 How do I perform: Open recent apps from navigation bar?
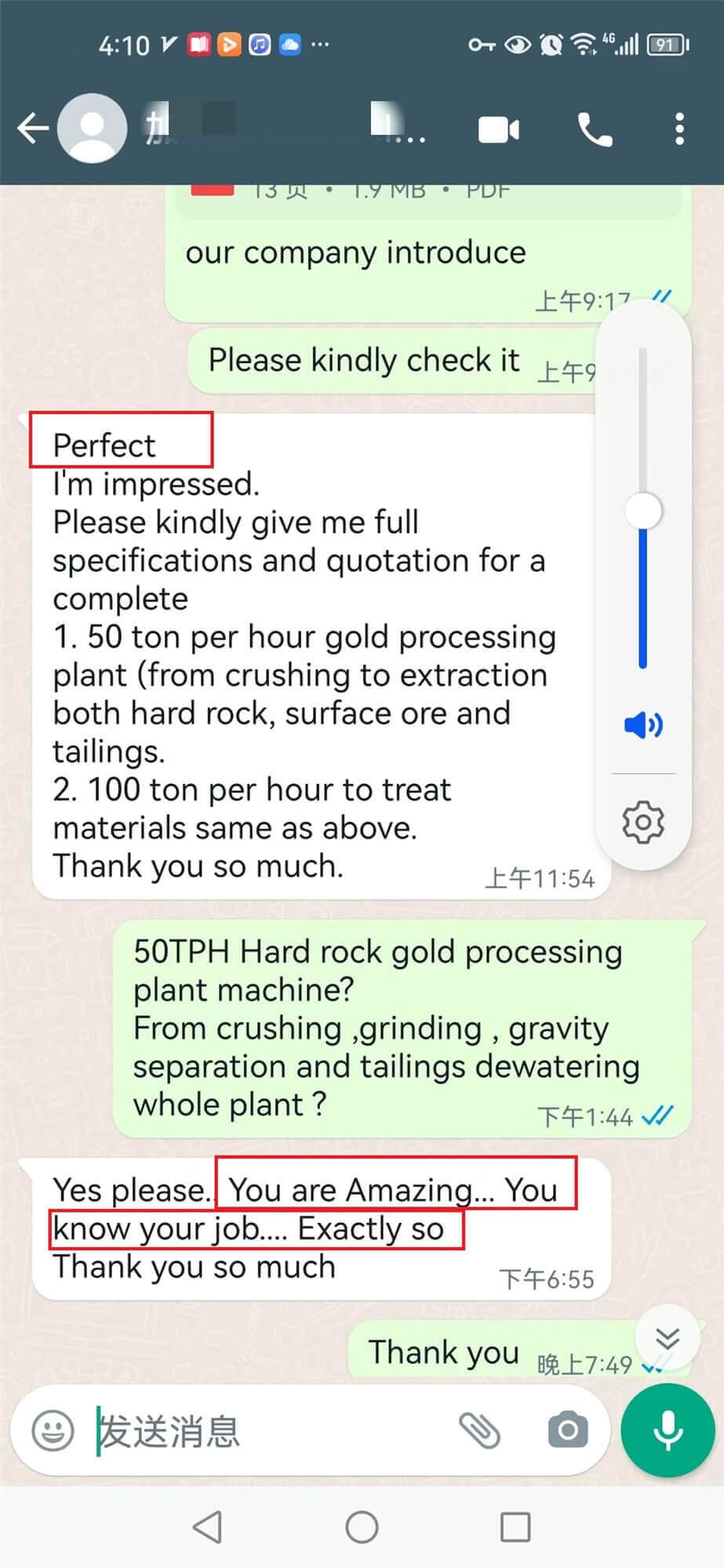(515, 1527)
